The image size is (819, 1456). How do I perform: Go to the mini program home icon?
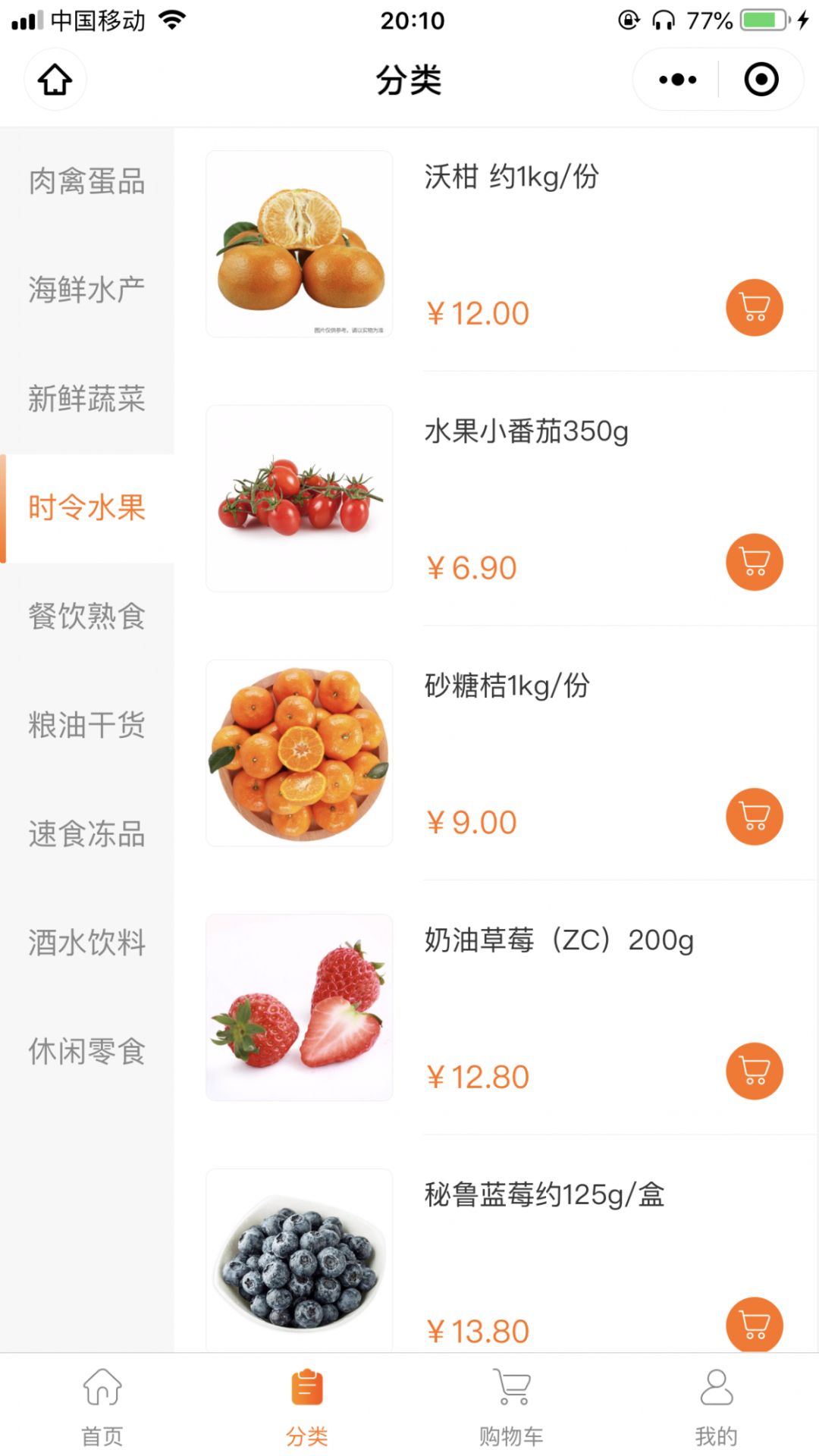coord(55,80)
